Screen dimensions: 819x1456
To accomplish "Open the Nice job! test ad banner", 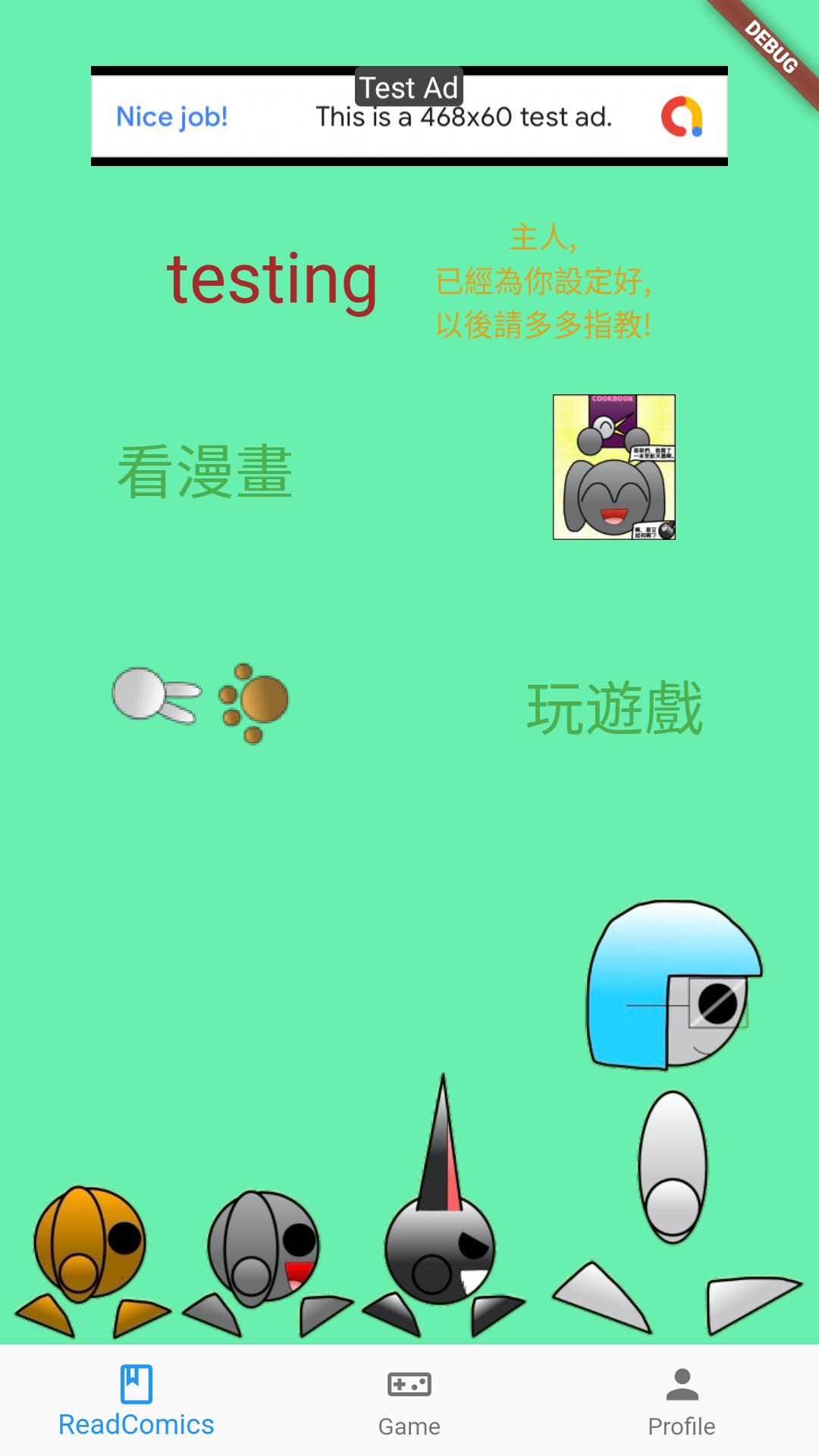I will tap(409, 117).
